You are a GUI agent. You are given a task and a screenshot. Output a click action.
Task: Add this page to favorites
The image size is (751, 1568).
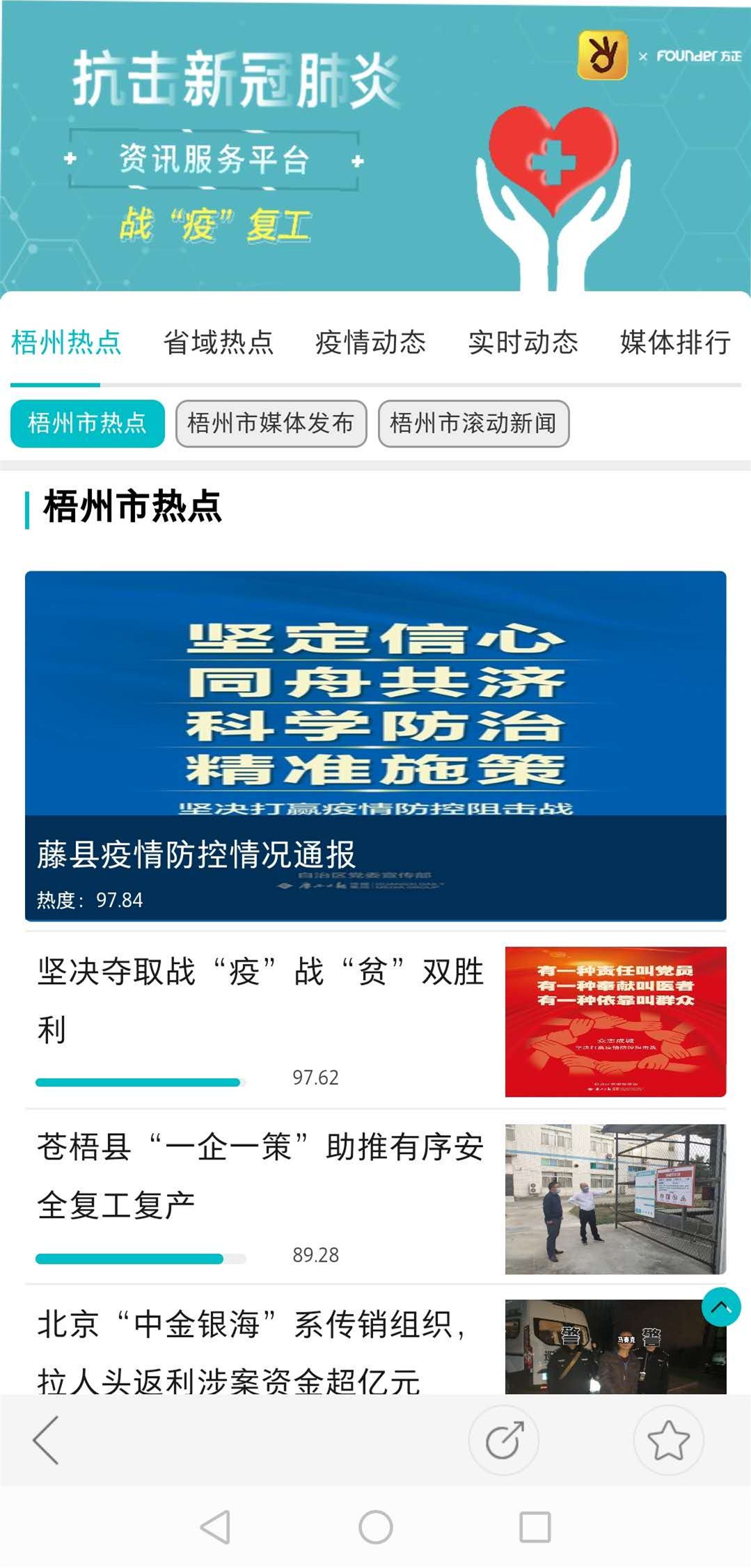click(668, 1440)
